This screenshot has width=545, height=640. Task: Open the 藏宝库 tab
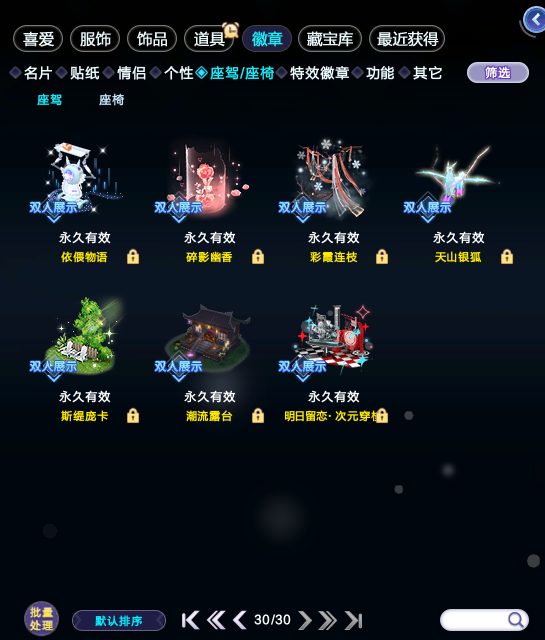[329, 39]
